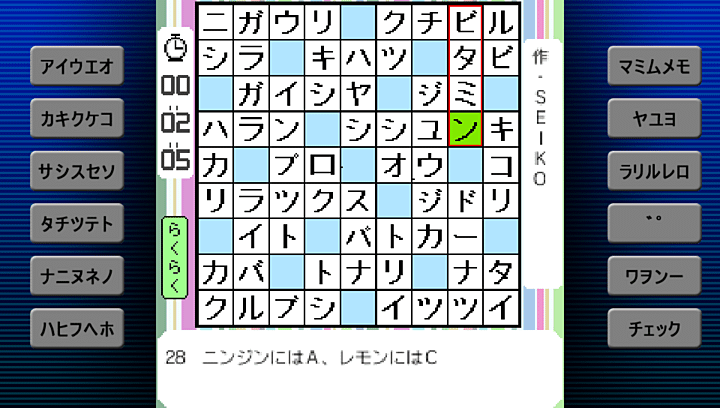Tap the アイウエオ kana button
This screenshot has width=720, height=408.
[77, 67]
